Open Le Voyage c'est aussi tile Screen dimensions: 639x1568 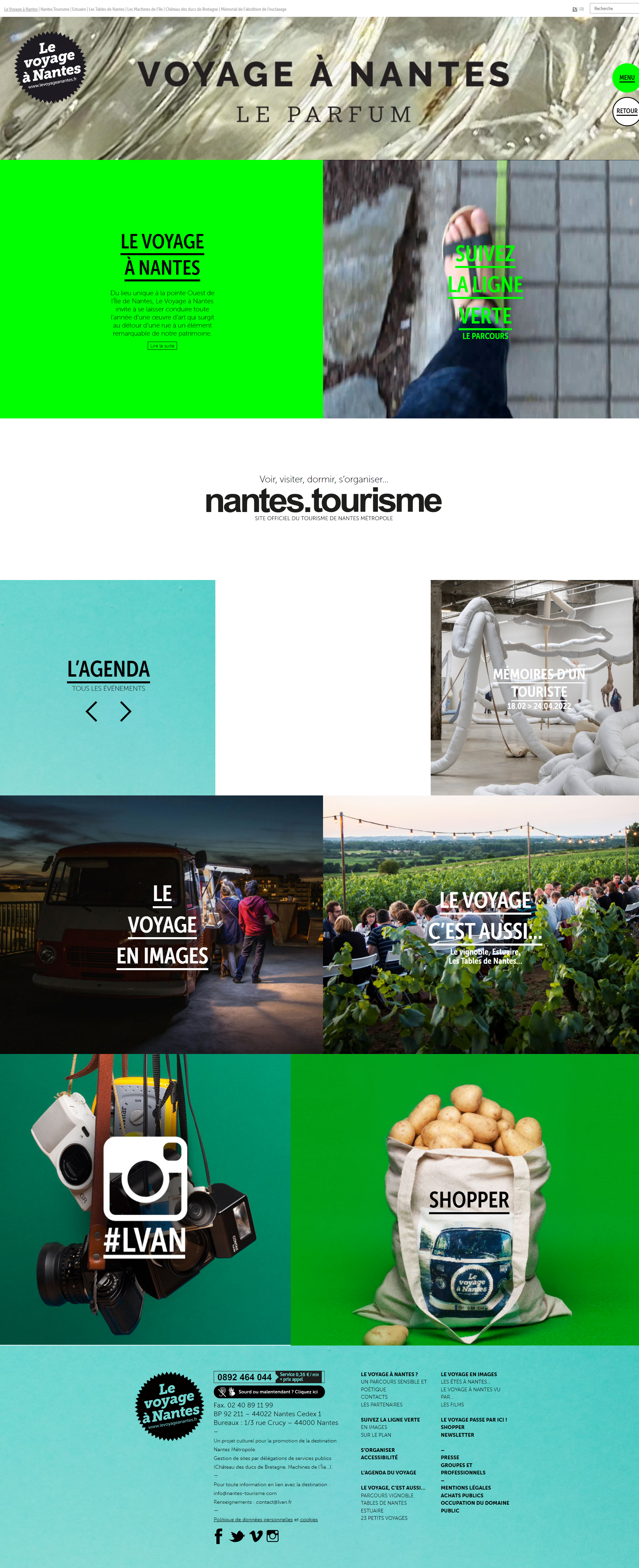485,925
